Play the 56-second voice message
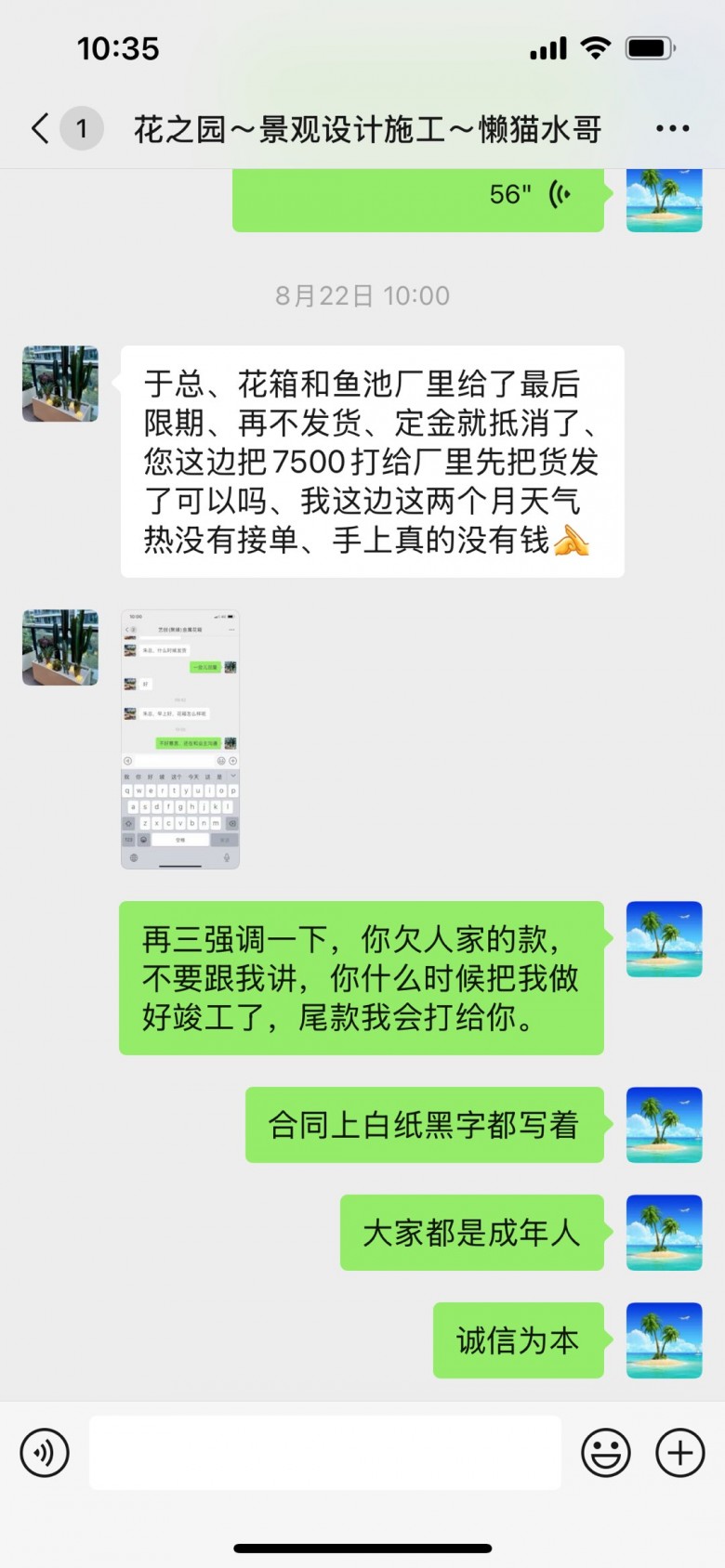 (418, 195)
